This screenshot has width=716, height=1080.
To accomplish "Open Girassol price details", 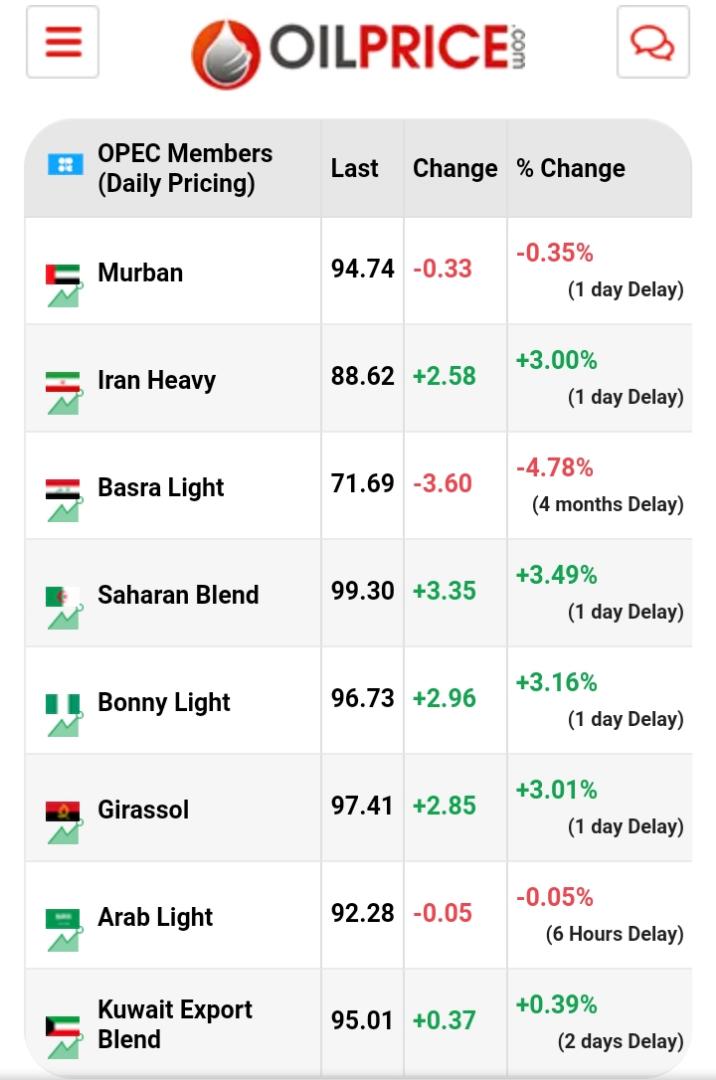I will click(143, 809).
